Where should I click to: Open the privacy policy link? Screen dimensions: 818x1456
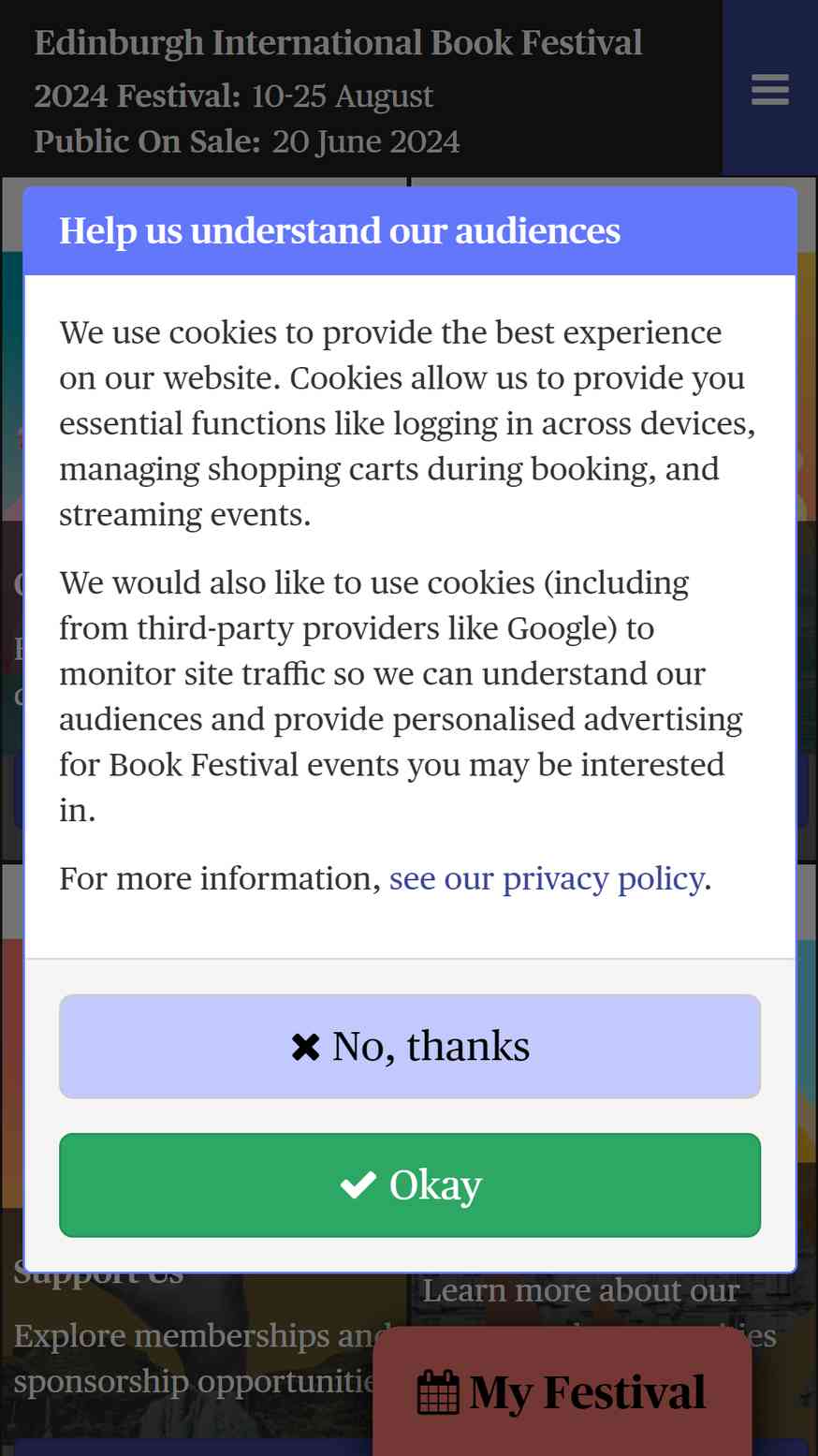[547, 878]
